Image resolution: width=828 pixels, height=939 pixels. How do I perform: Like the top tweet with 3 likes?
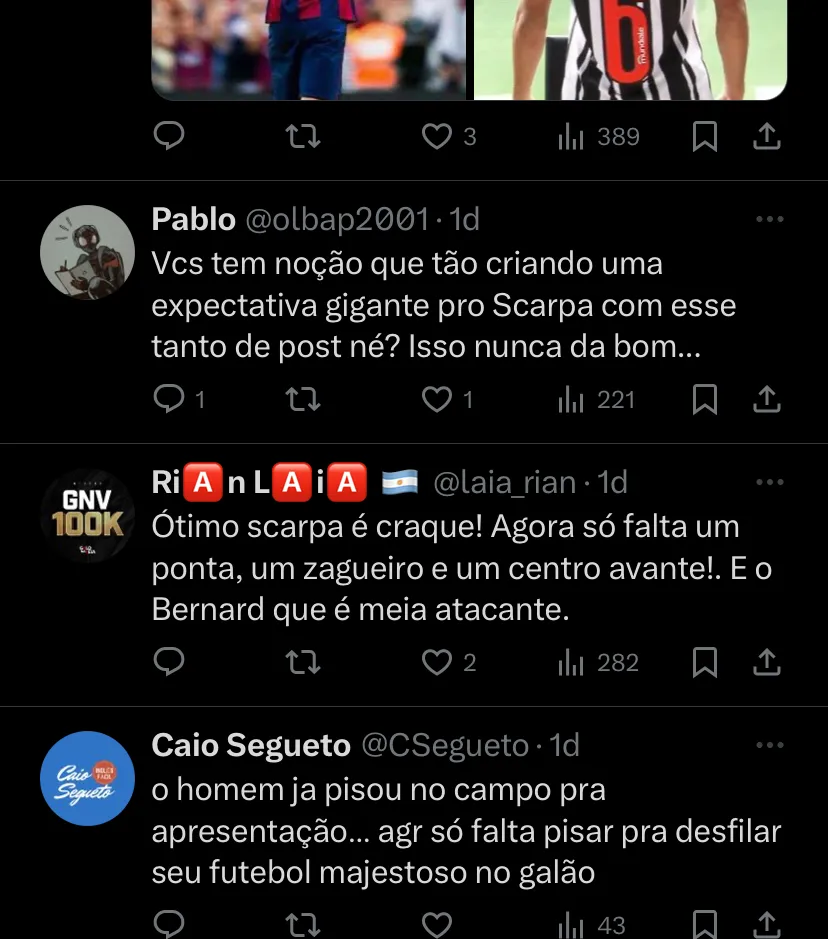[x=437, y=137]
